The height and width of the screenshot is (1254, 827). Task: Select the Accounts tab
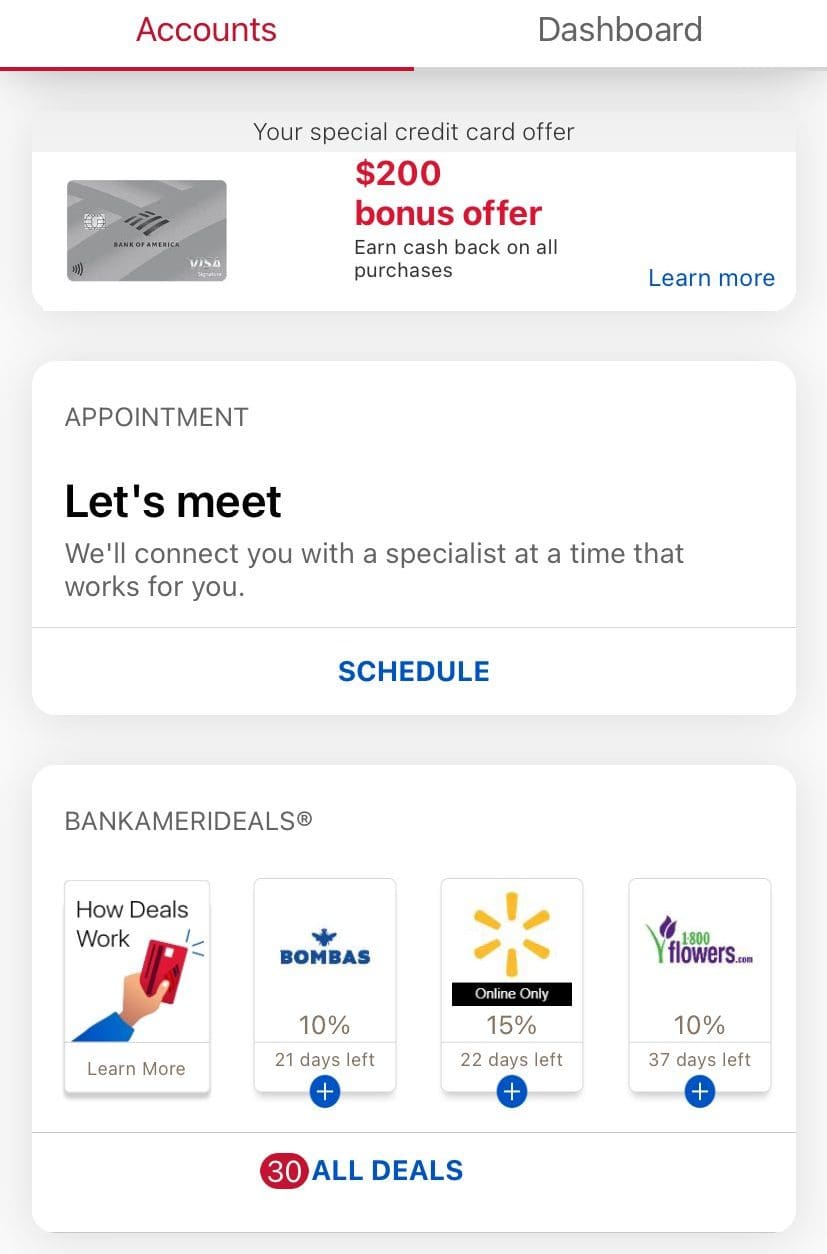coord(206,29)
